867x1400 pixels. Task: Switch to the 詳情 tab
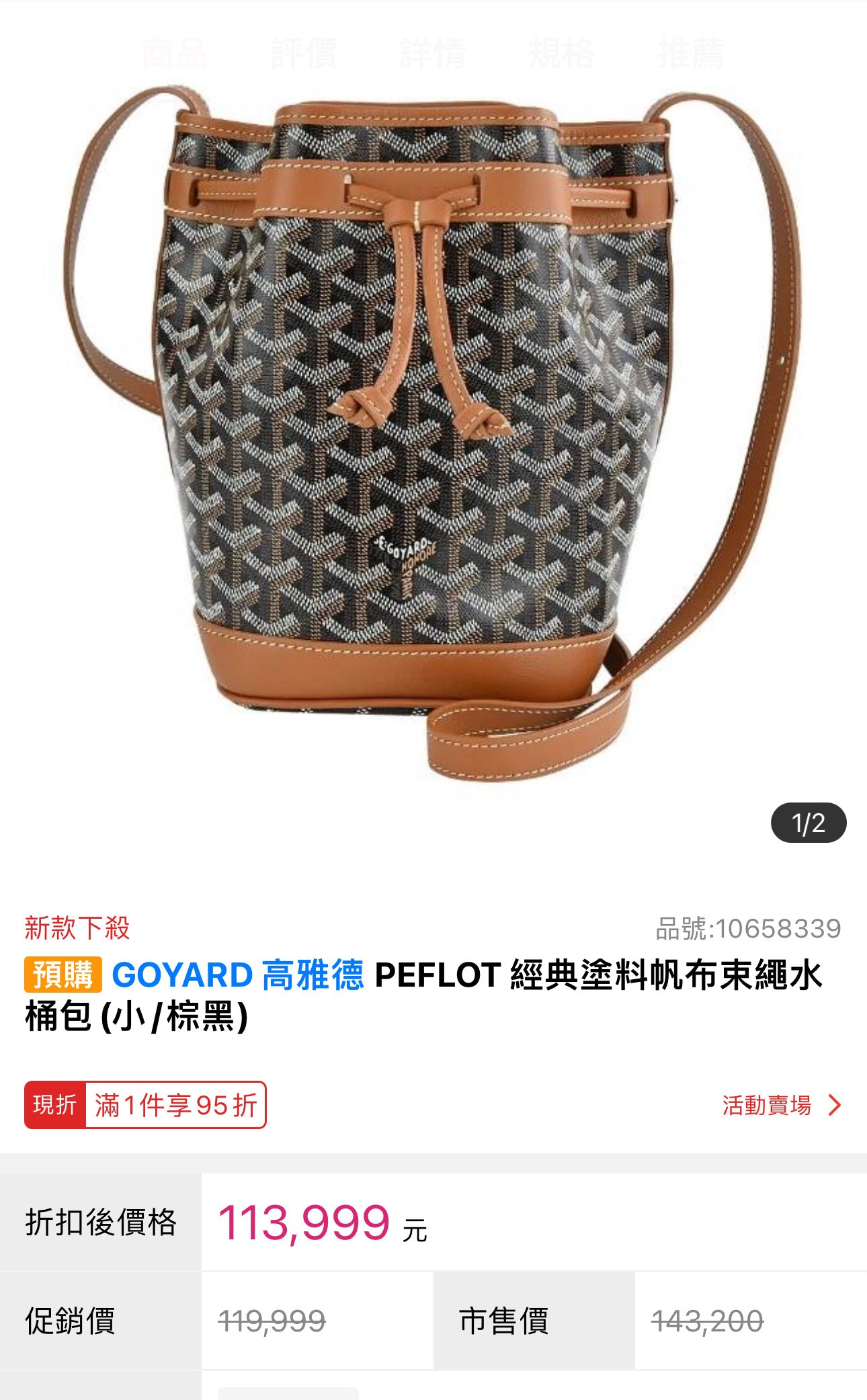coord(432,54)
